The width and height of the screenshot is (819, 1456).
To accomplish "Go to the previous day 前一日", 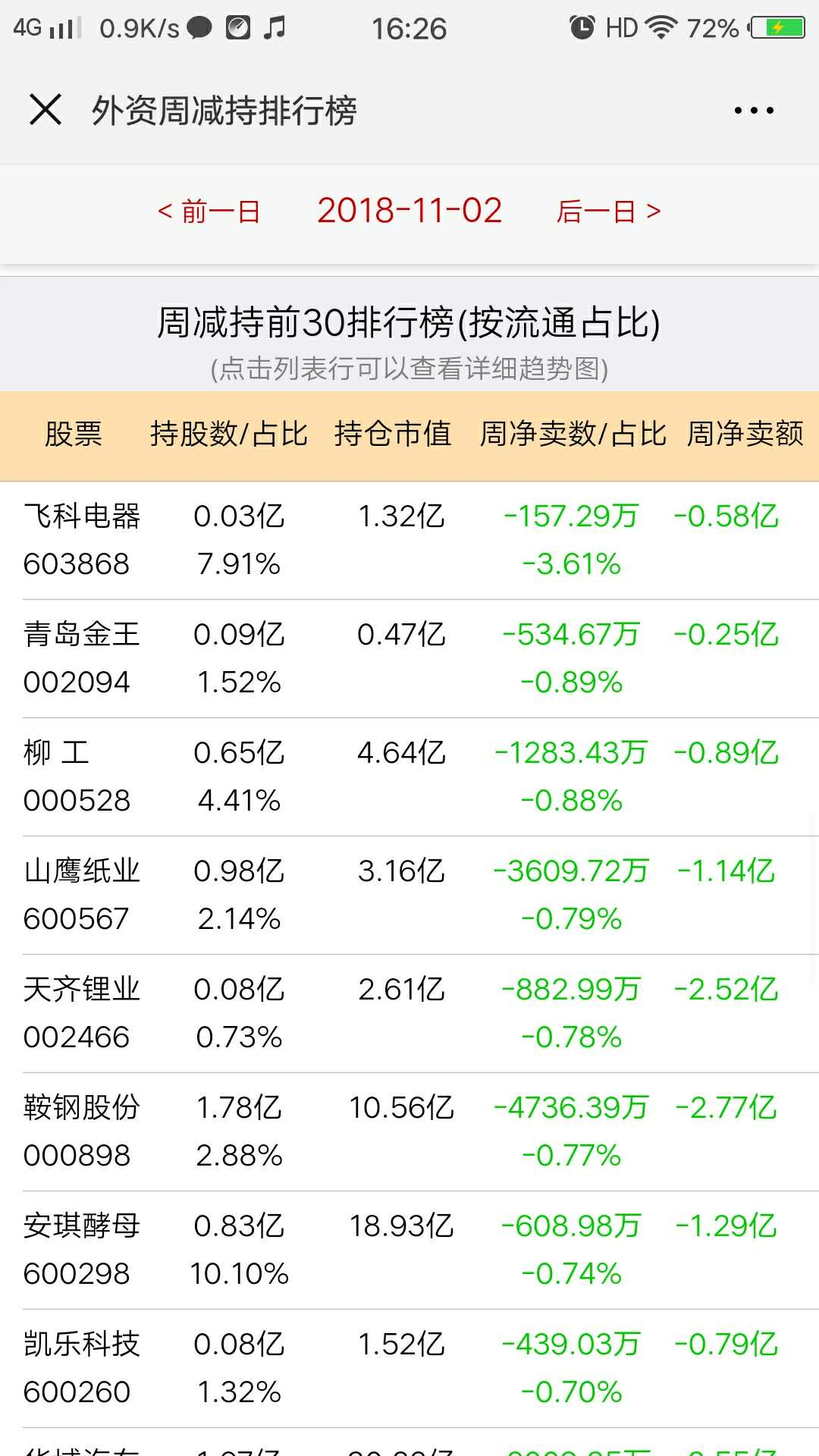I will click(209, 212).
